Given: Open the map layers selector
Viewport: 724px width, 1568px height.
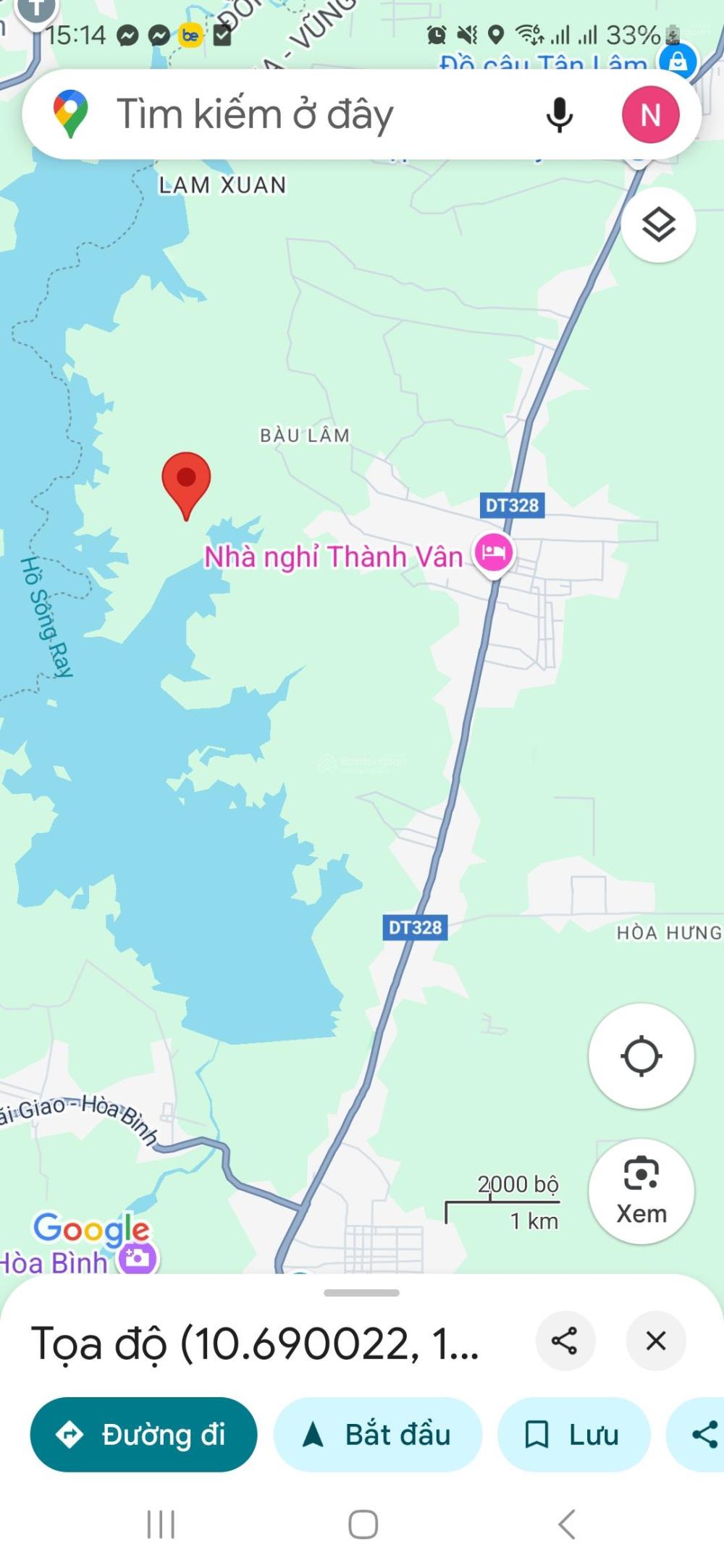Looking at the screenshot, I should pyautogui.click(x=659, y=224).
